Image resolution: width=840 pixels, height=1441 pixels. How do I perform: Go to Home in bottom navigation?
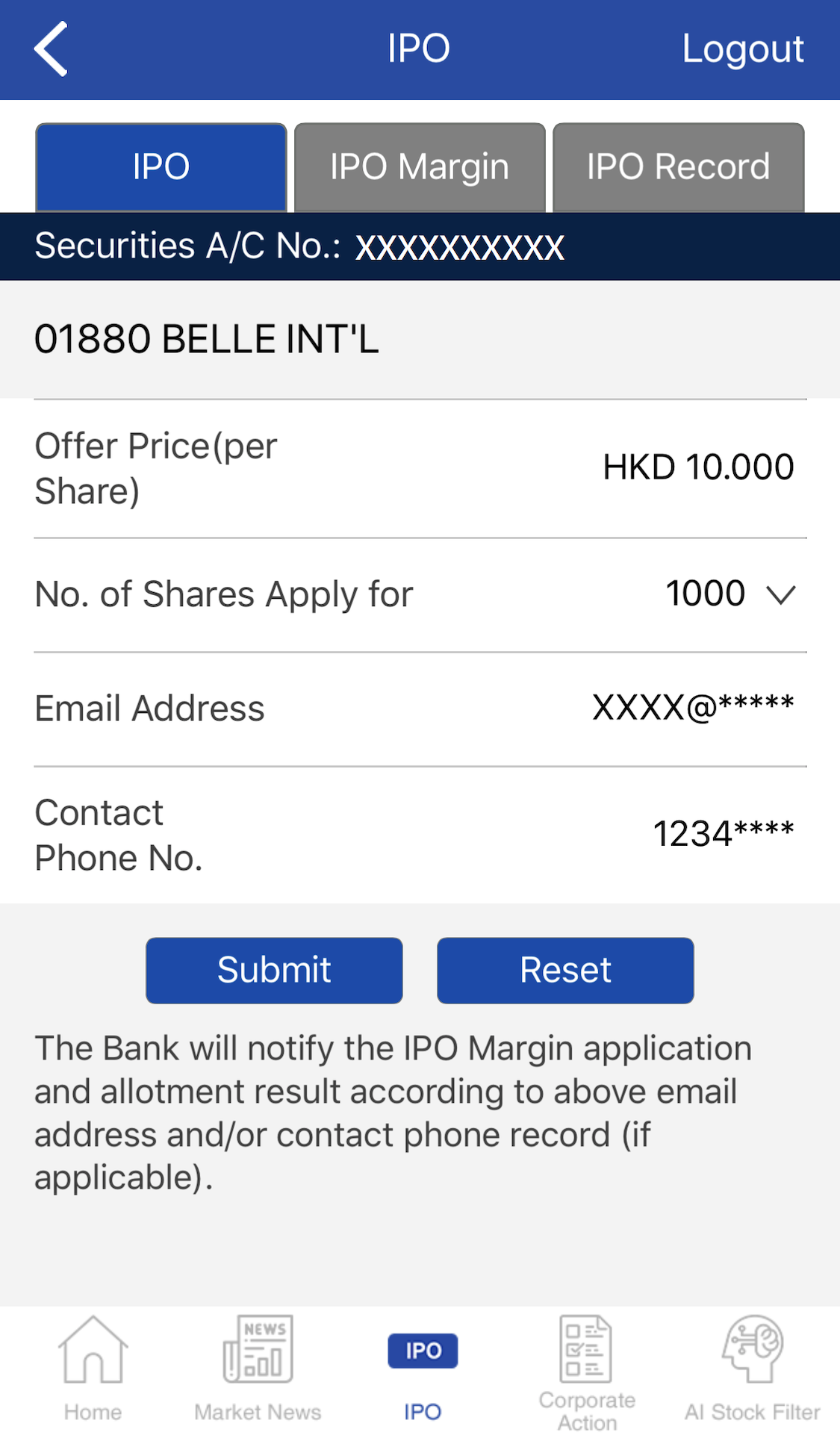tap(93, 1369)
